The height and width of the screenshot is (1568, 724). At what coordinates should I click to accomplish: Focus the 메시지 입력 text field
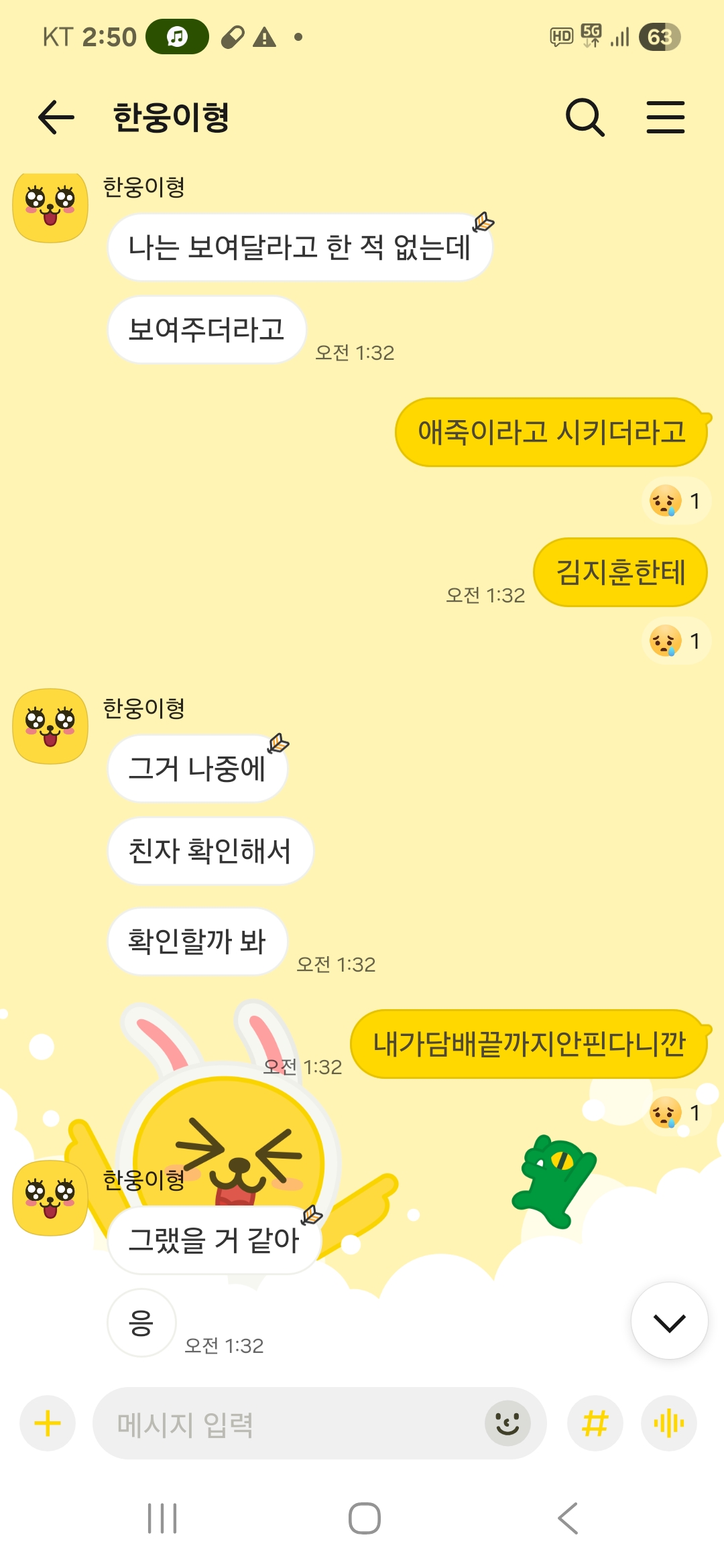coord(288,1423)
